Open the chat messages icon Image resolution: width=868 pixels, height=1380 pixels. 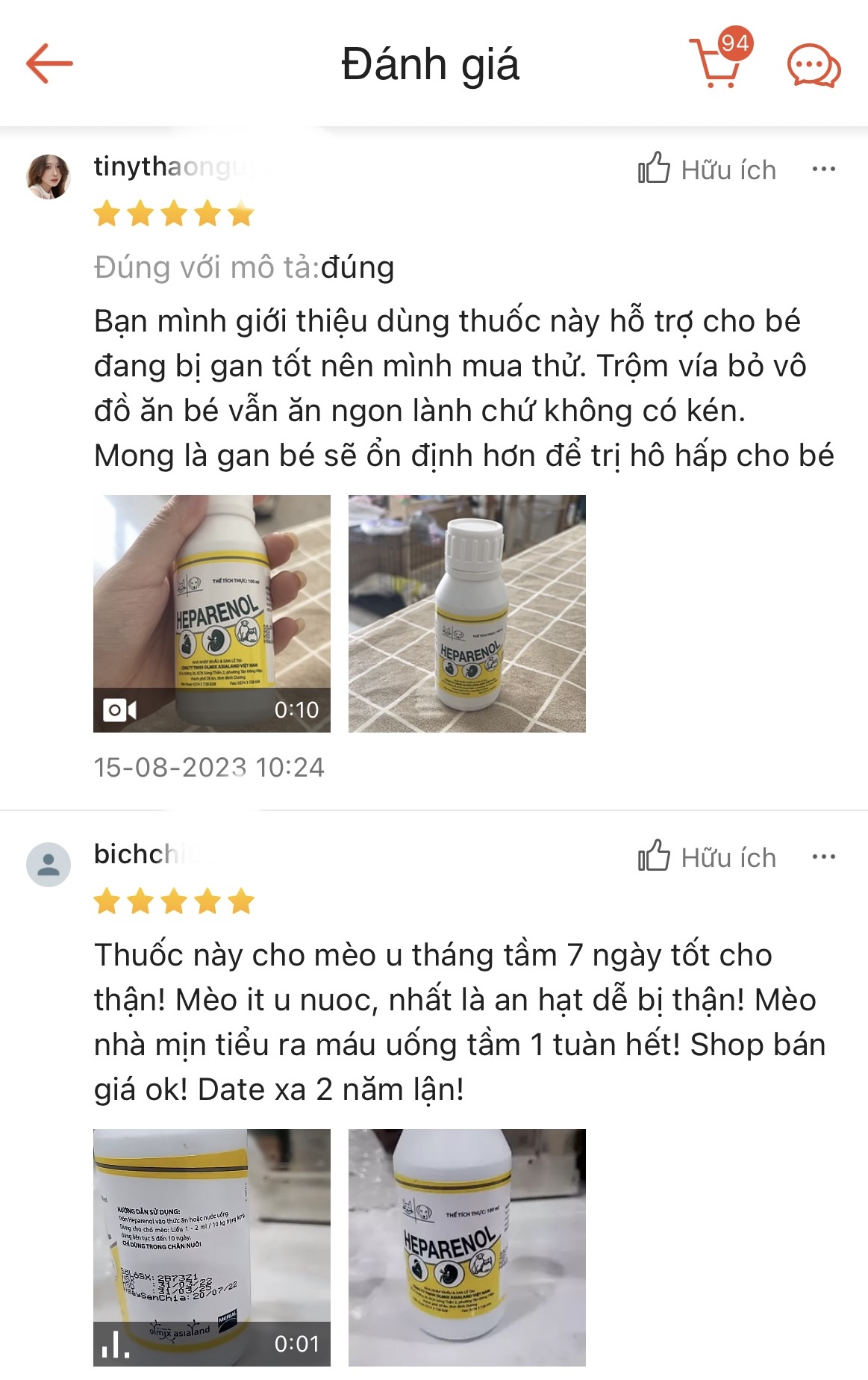click(814, 66)
